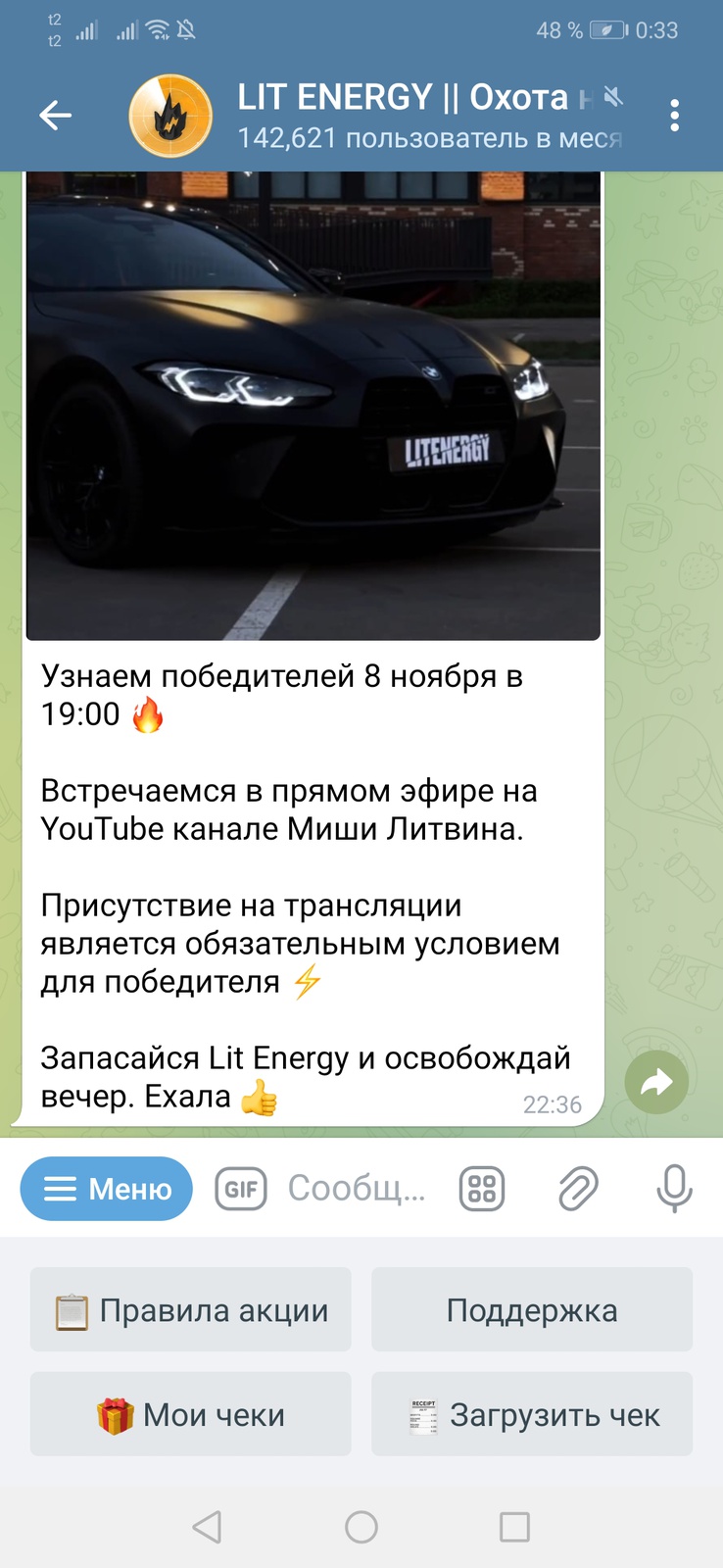The image size is (723, 1568).
Task: Open the BMW car photo
Action: tap(313, 405)
